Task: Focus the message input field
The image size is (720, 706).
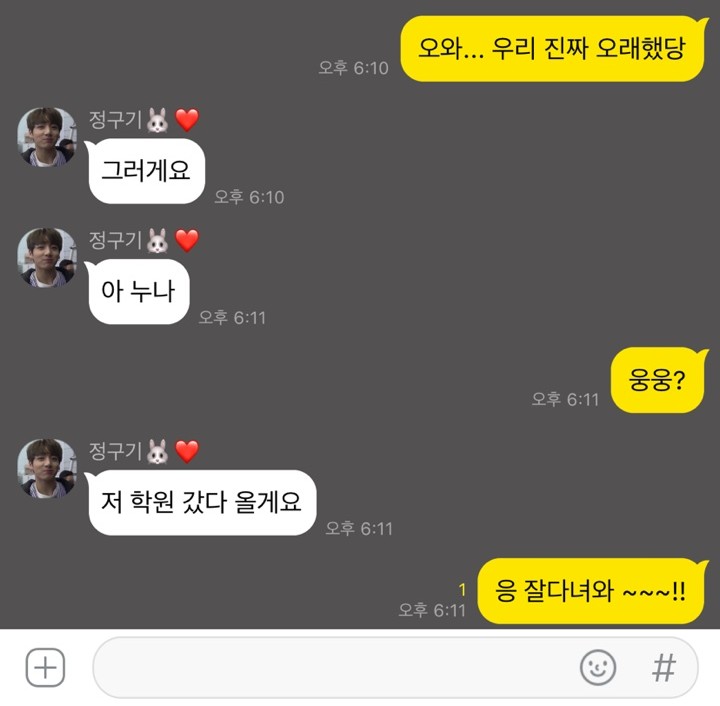Action: click(330, 667)
